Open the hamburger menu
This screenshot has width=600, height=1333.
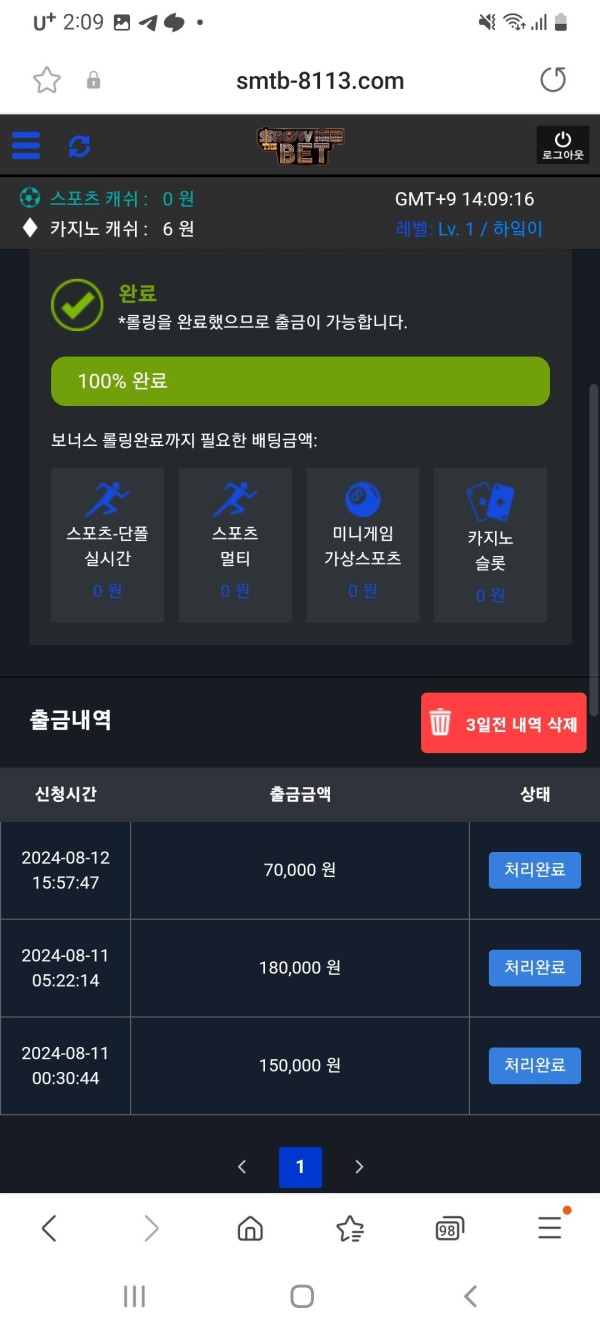pyautogui.click(x=26, y=146)
